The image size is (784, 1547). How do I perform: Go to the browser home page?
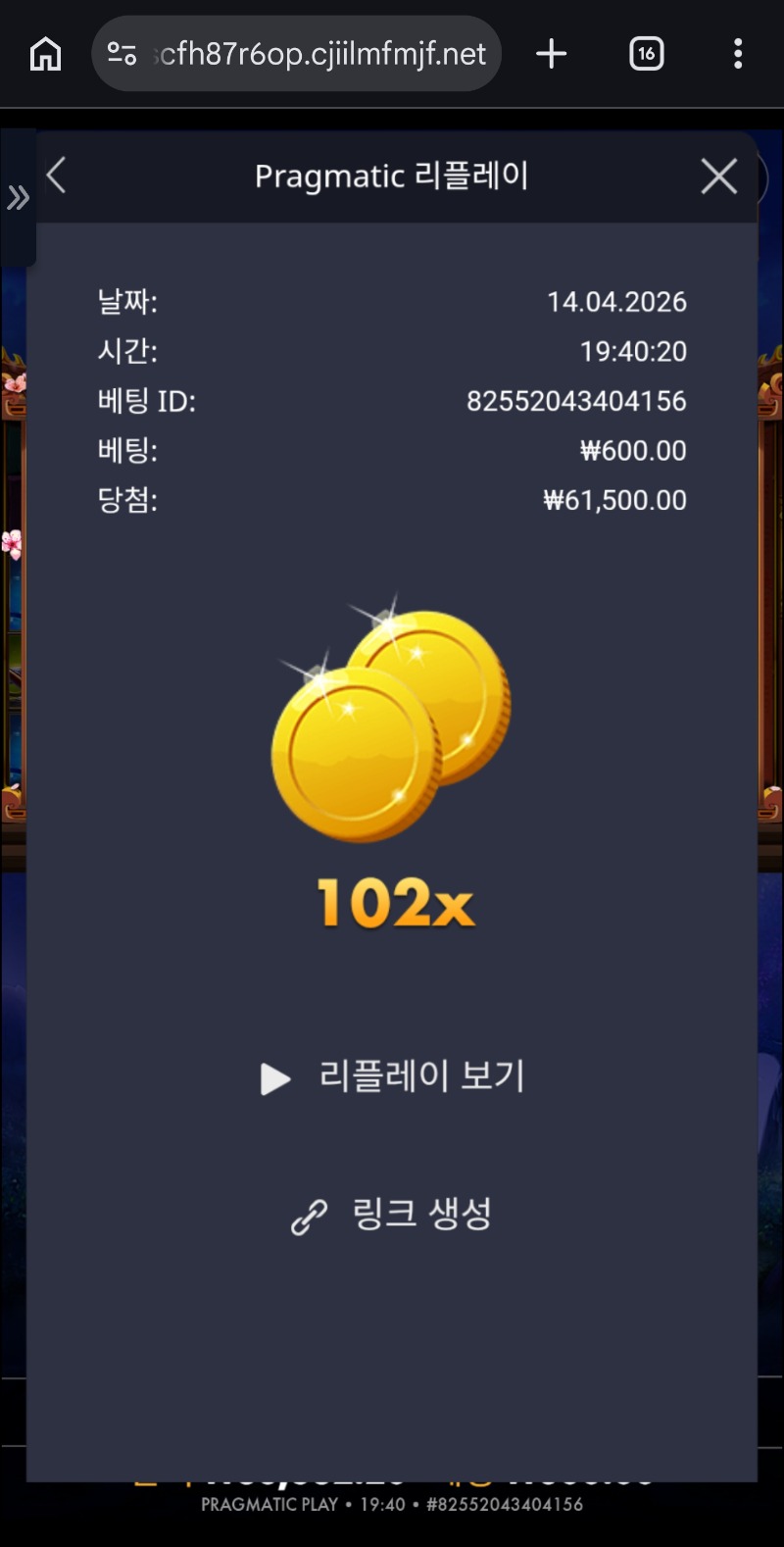pos(45,54)
